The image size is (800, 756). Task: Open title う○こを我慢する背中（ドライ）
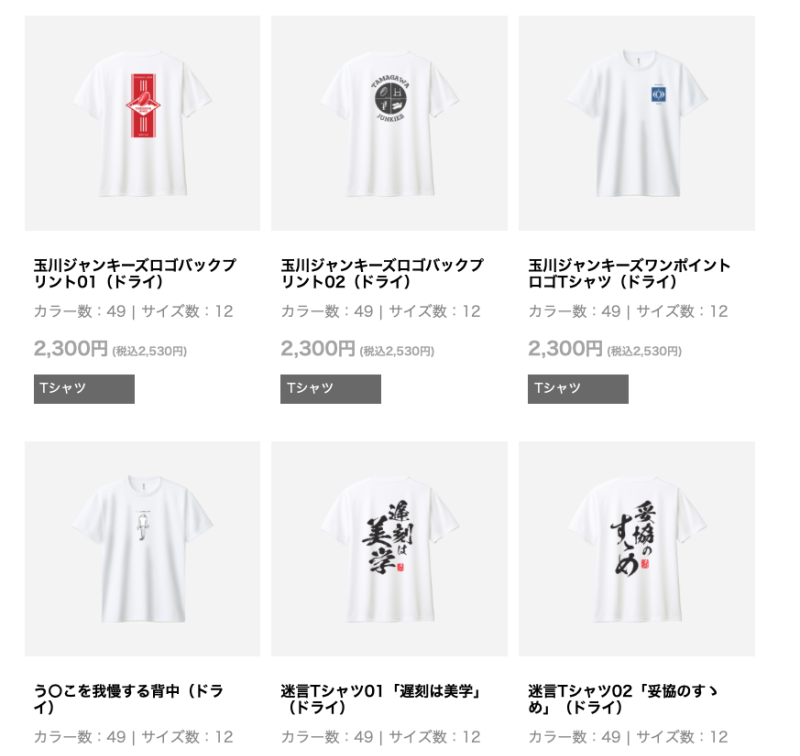point(128,698)
